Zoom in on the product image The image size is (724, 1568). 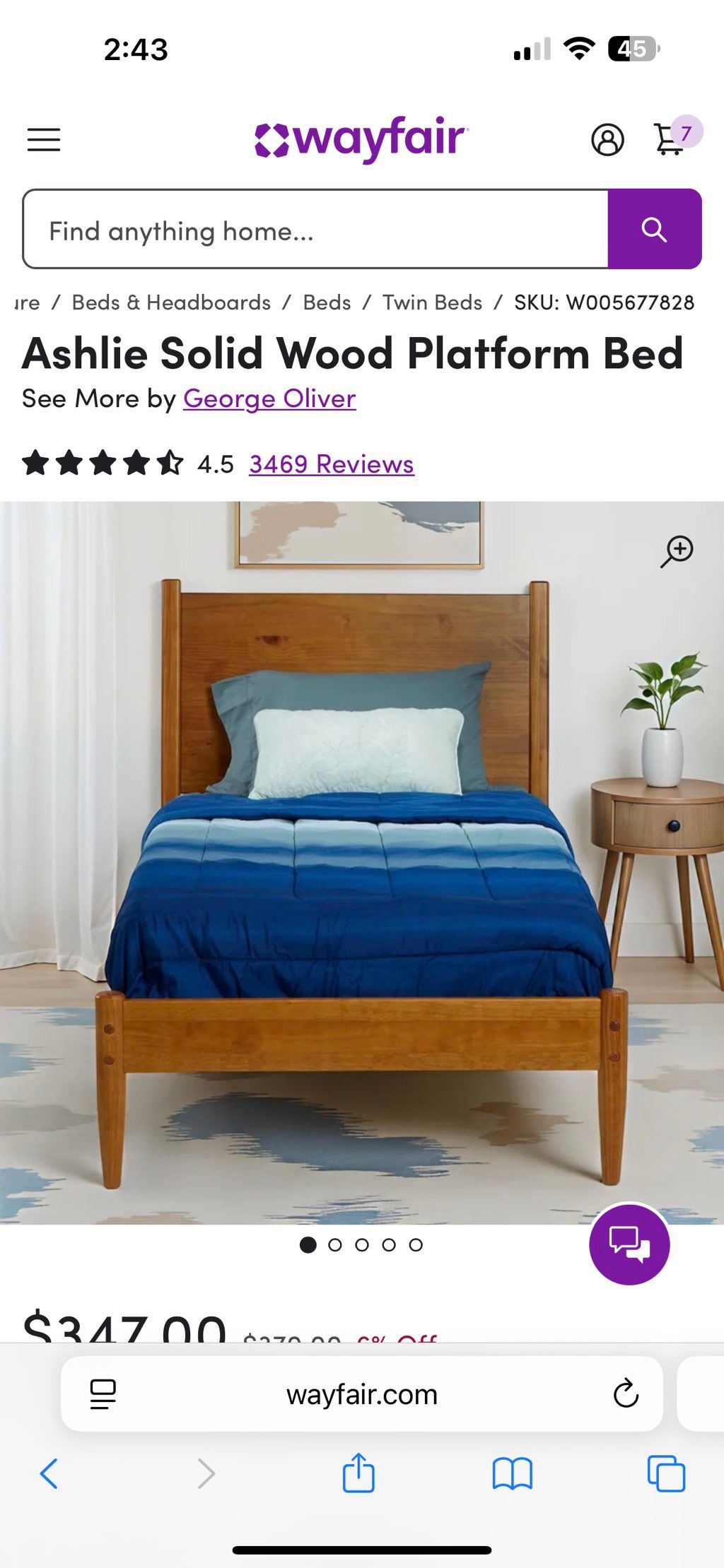(677, 551)
